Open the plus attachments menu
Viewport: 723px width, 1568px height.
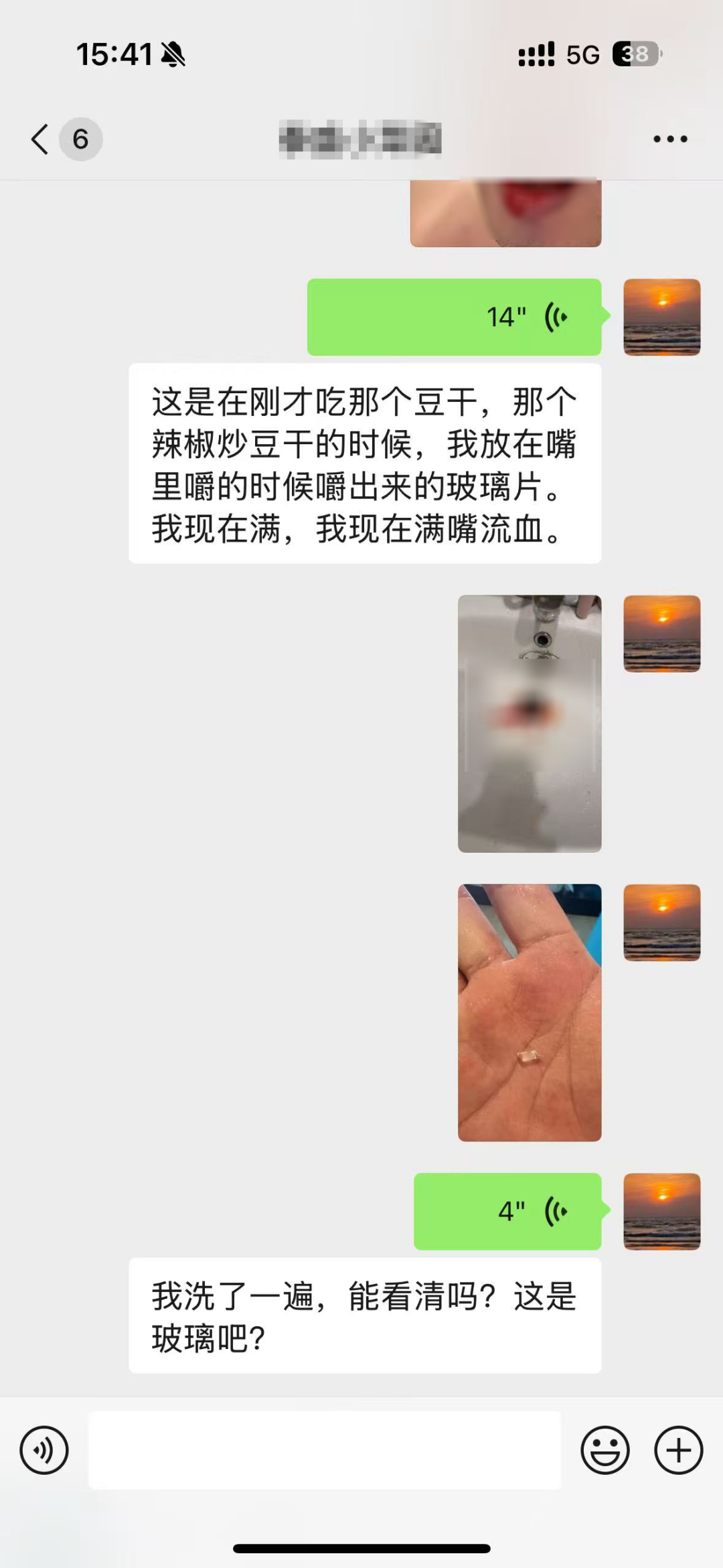pos(678,1450)
